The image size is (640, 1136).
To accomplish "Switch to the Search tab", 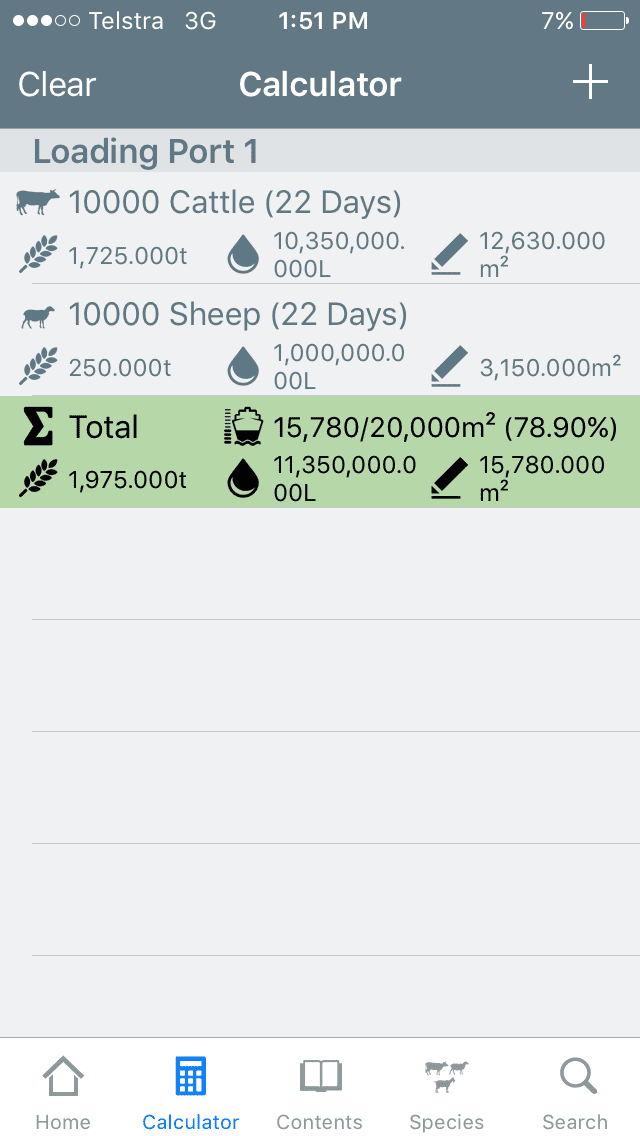I will [575, 1093].
